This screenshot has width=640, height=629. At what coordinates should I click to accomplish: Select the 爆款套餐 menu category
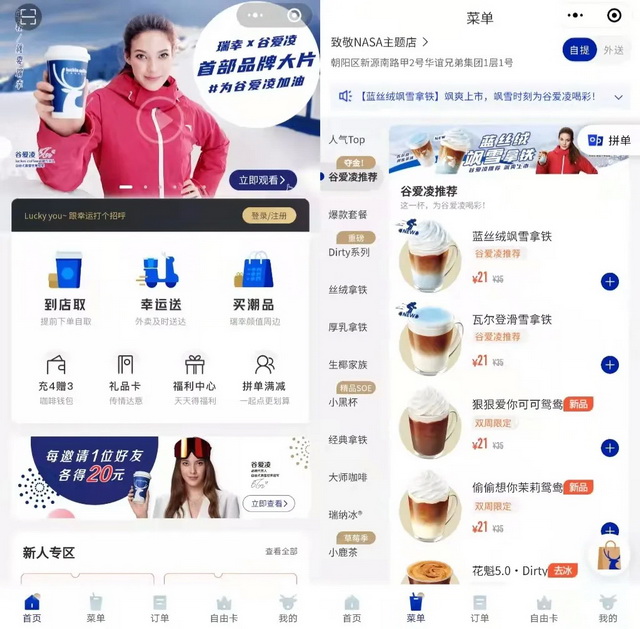tap(348, 214)
